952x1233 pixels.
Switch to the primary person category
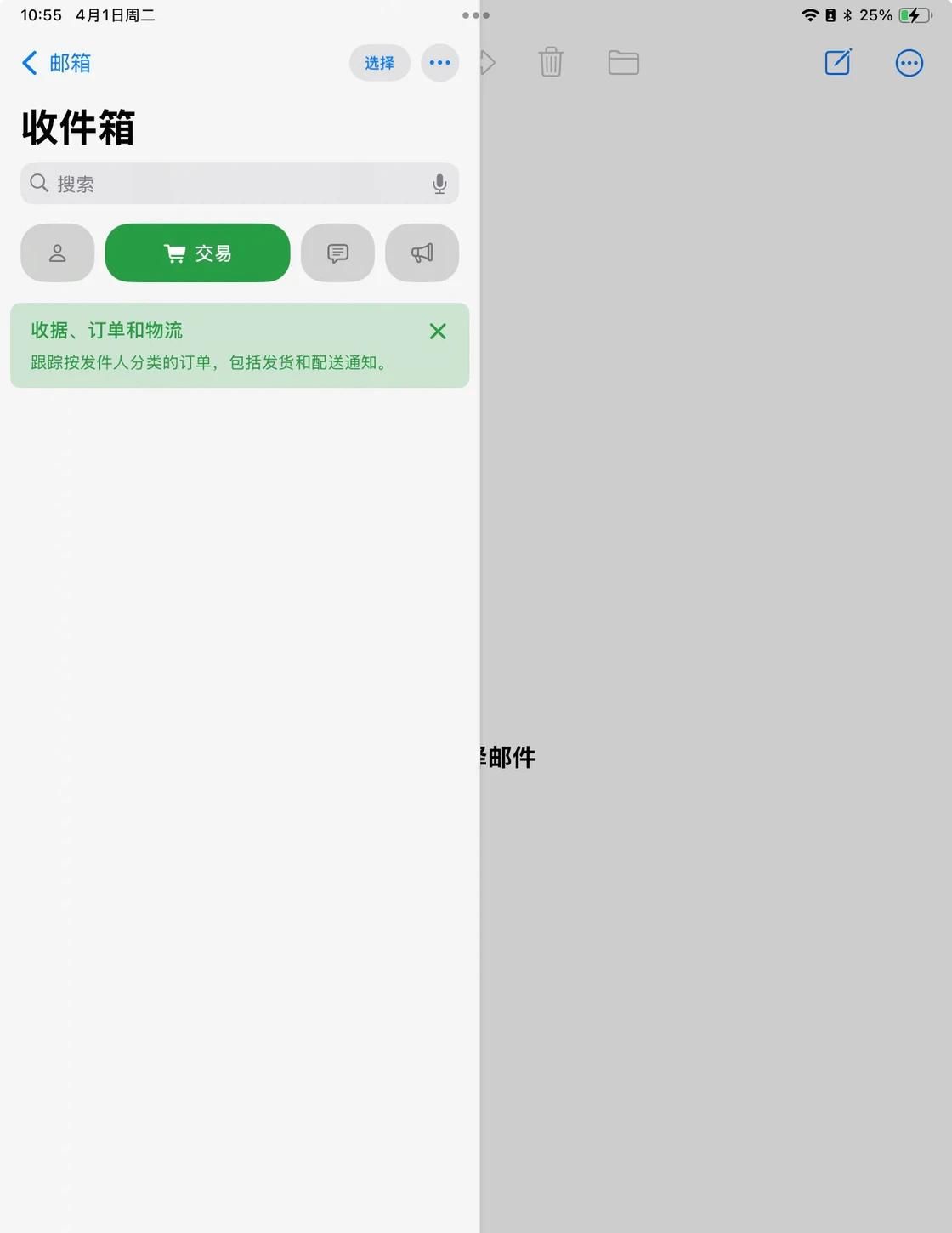tap(58, 253)
